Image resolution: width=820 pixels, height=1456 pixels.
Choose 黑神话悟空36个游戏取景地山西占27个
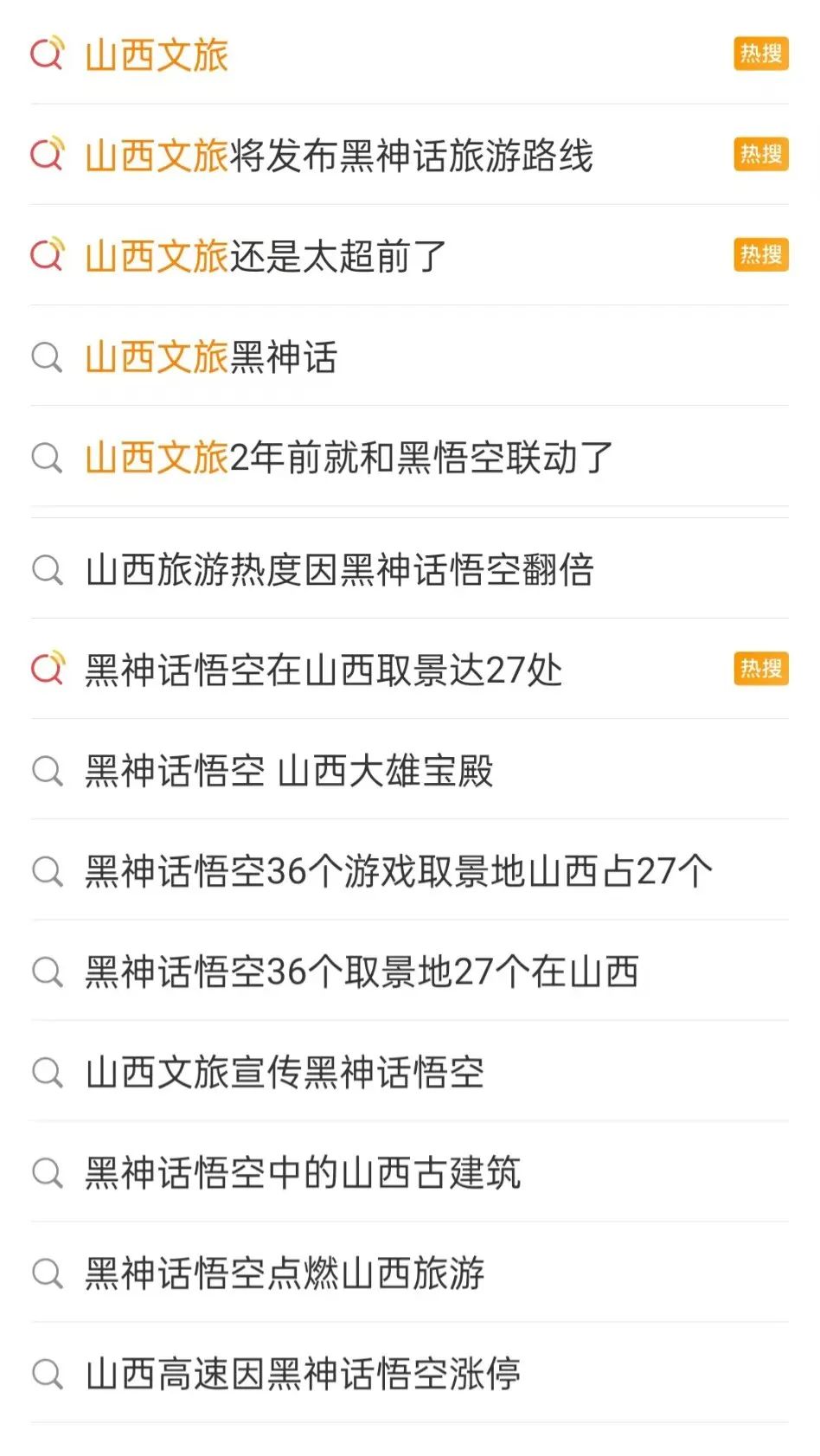pyautogui.click(x=399, y=871)
